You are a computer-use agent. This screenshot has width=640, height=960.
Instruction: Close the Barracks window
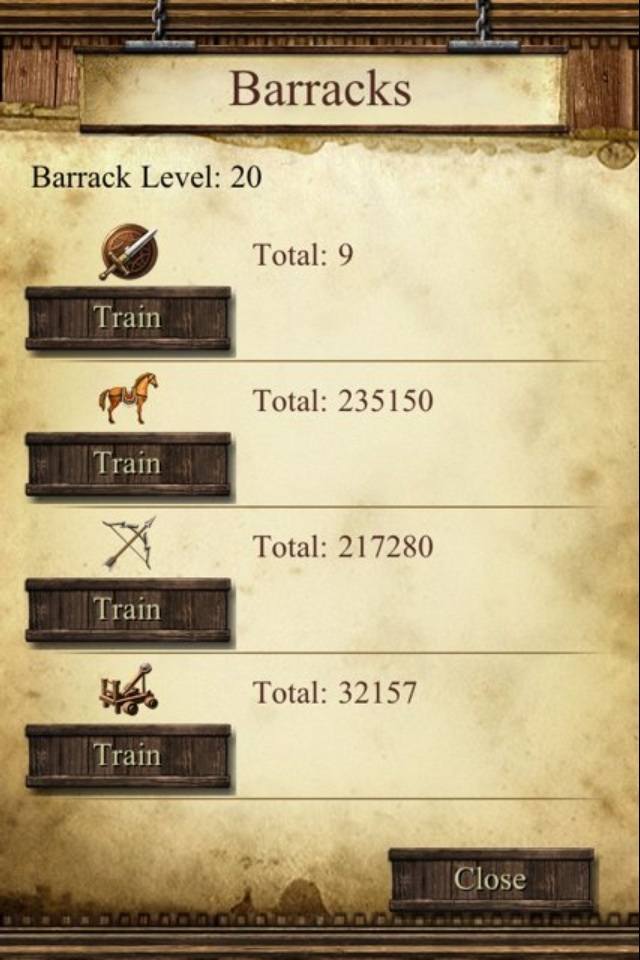[x=490, y=880]
